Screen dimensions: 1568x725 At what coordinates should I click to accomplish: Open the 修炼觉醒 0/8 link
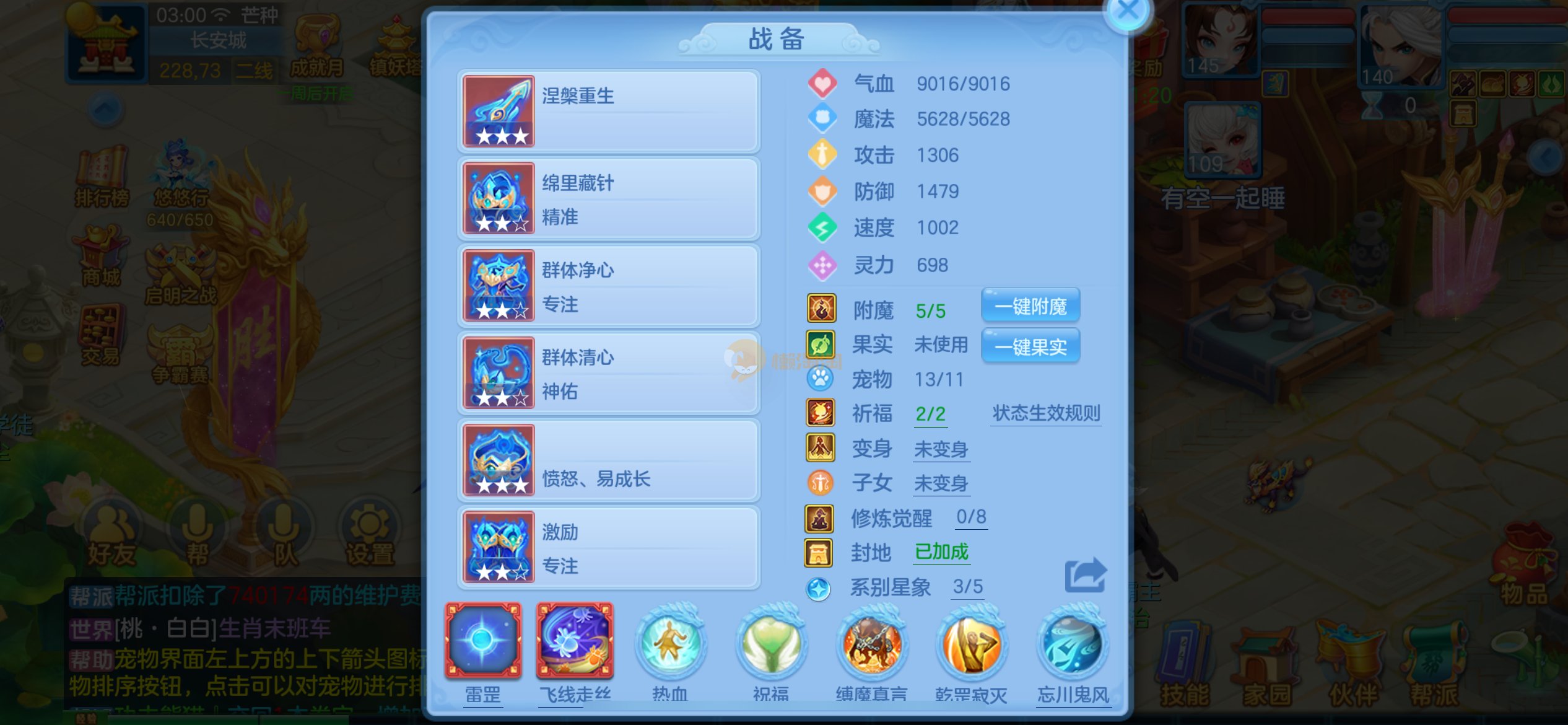click(970, 517)
